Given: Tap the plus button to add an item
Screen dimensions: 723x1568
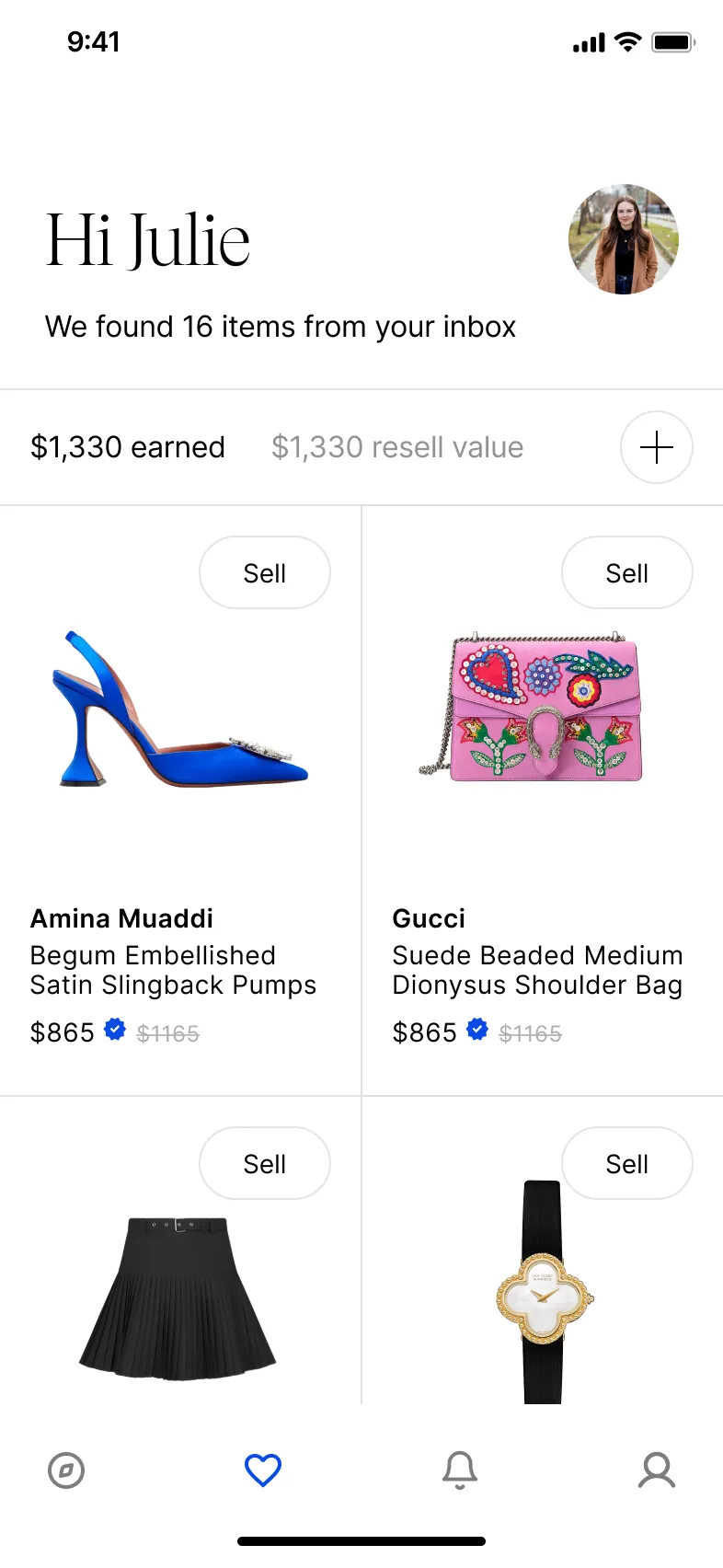Looking at the screenshot, I should pyautogui.click(x=657, y=447).
